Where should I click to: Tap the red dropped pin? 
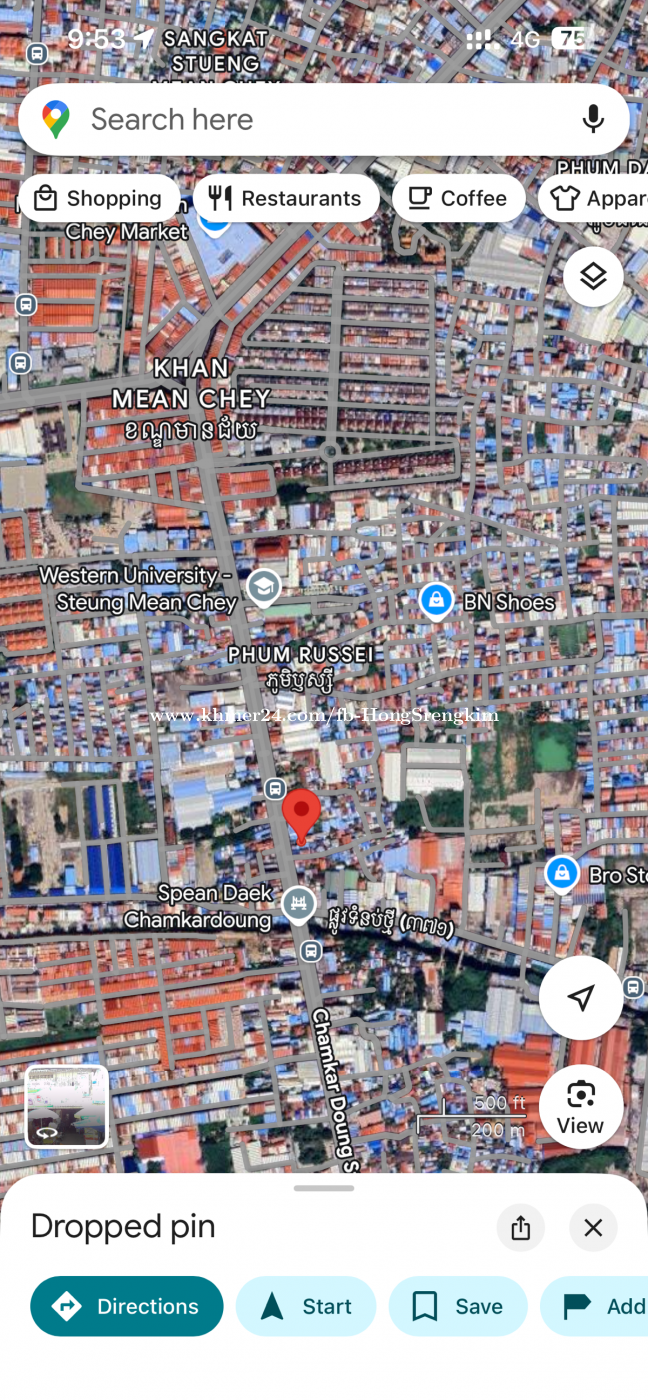tap(301, 812)
